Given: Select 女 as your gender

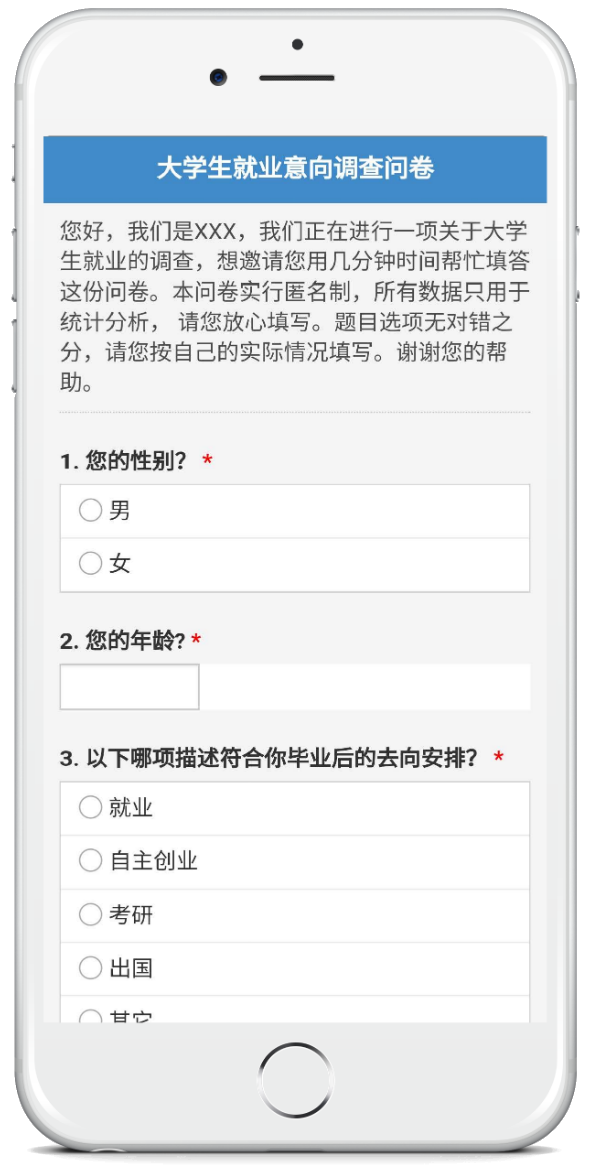Looking at the screenshot, I should (x=294, y=564).
